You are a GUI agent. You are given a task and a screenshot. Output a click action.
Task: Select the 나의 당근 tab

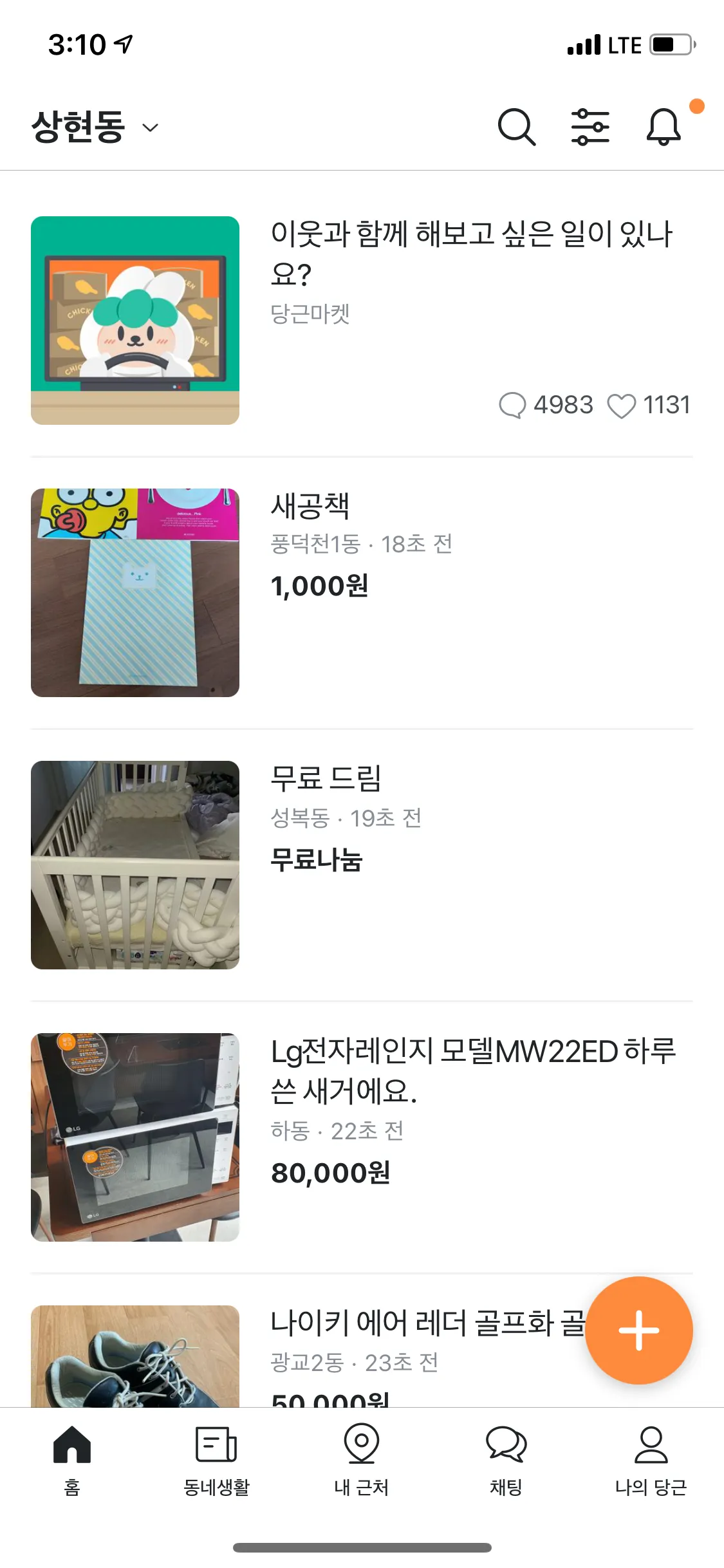651,1459
